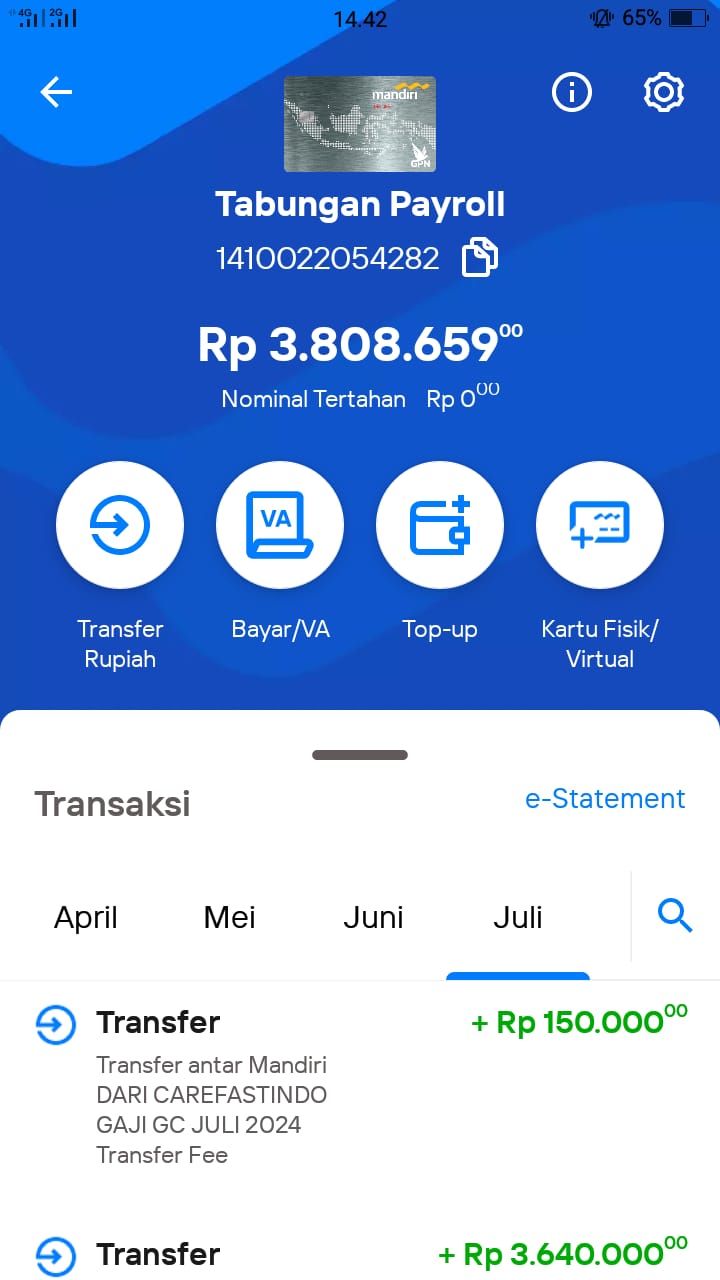Open account settings gear
This screenshot has width=720, height=1280.
coord(663,92)
